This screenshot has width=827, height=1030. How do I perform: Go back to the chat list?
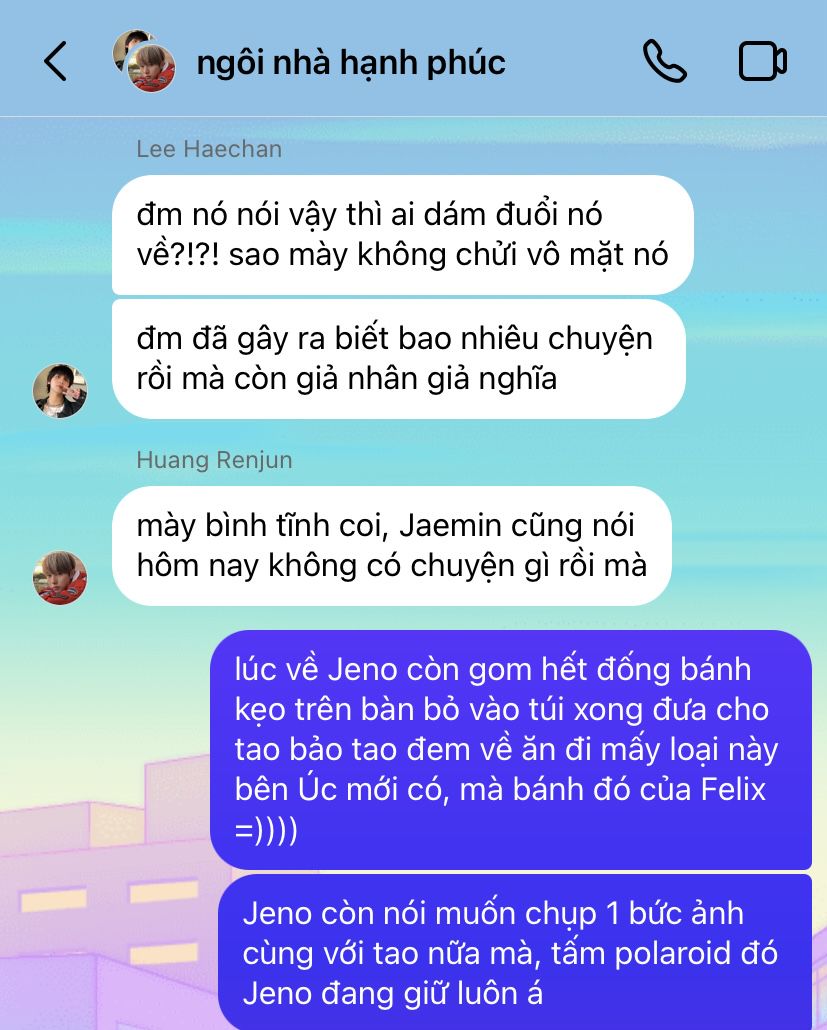(x=55, y=61)
